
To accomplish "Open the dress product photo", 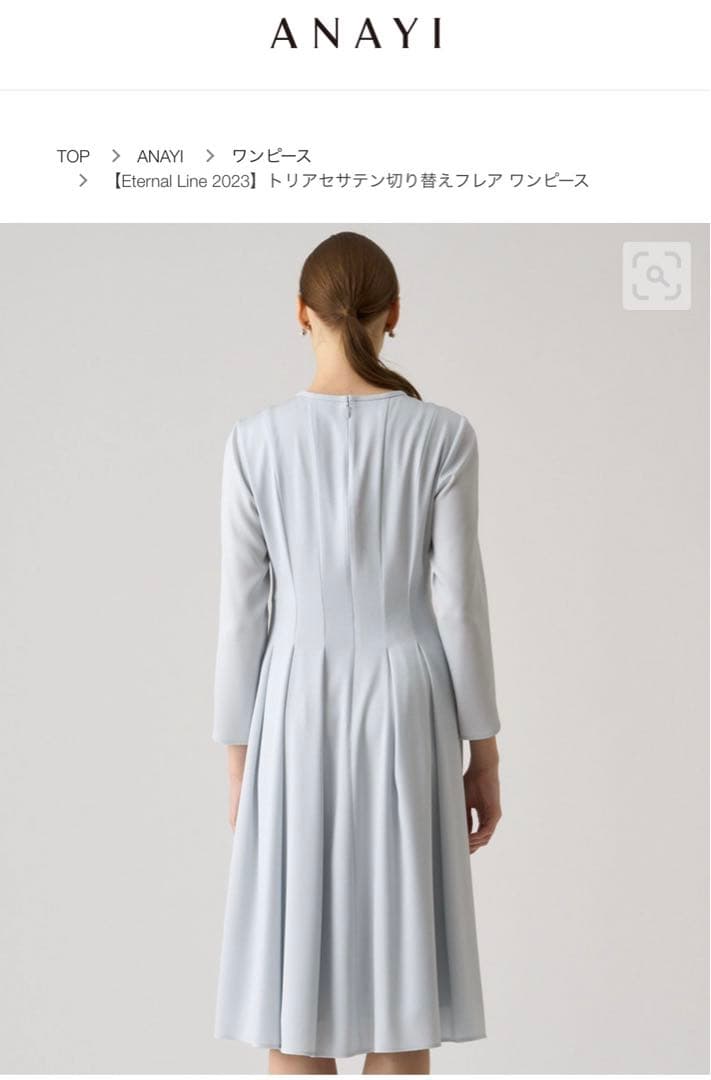I will [x=355, y=650].
